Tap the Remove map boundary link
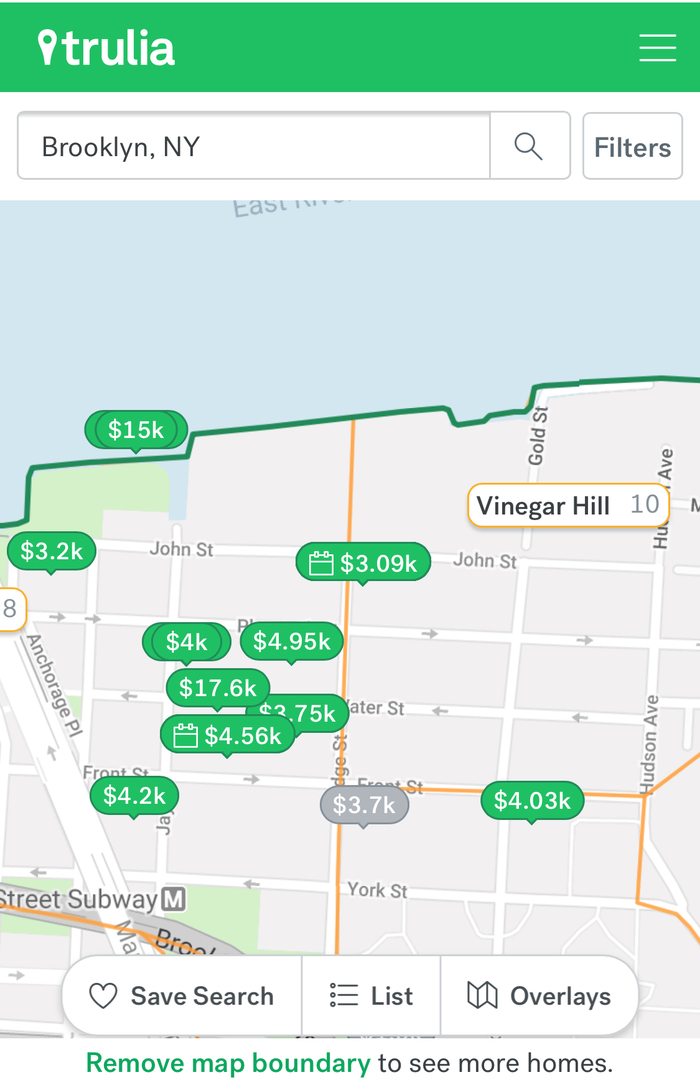 (228, 1062)
